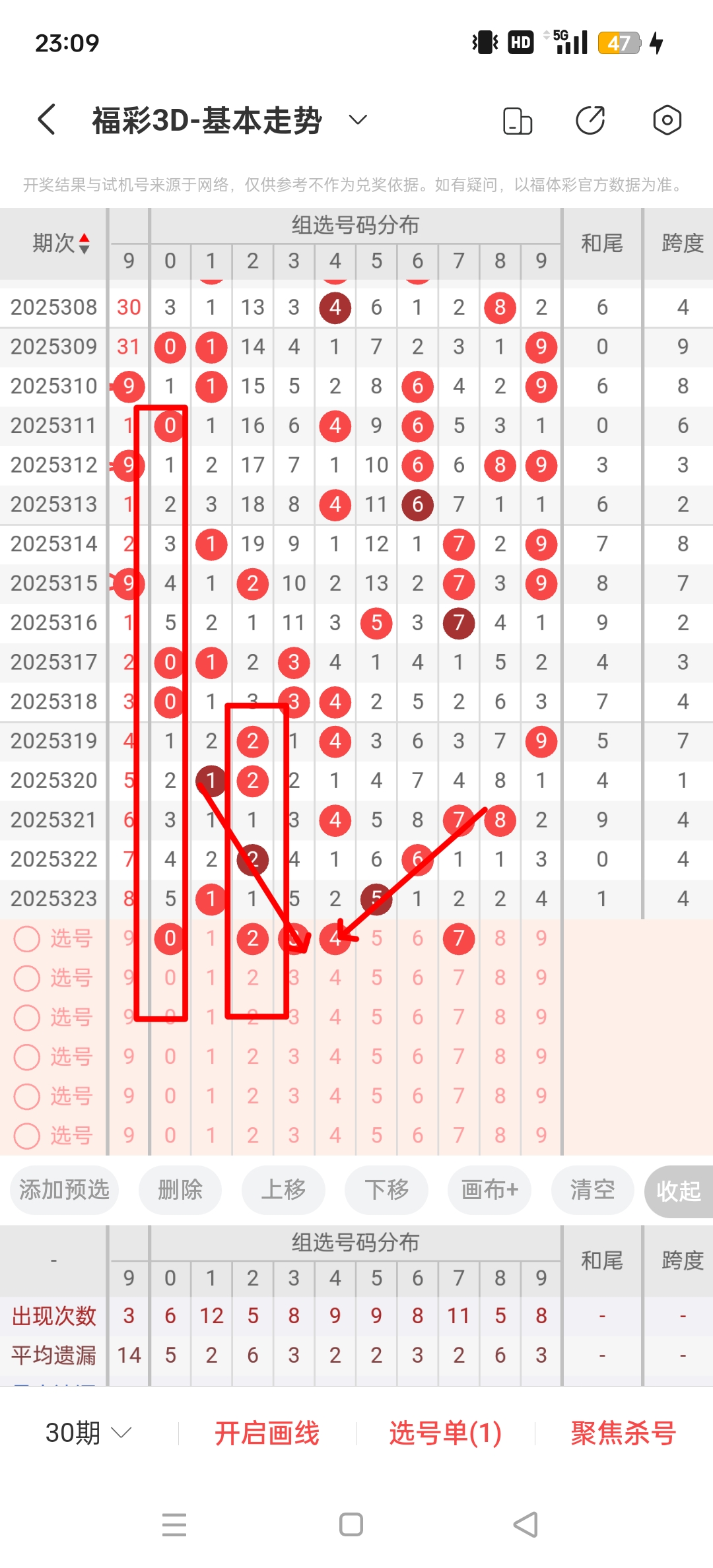Select the 2025323 period row

(53, 898)
